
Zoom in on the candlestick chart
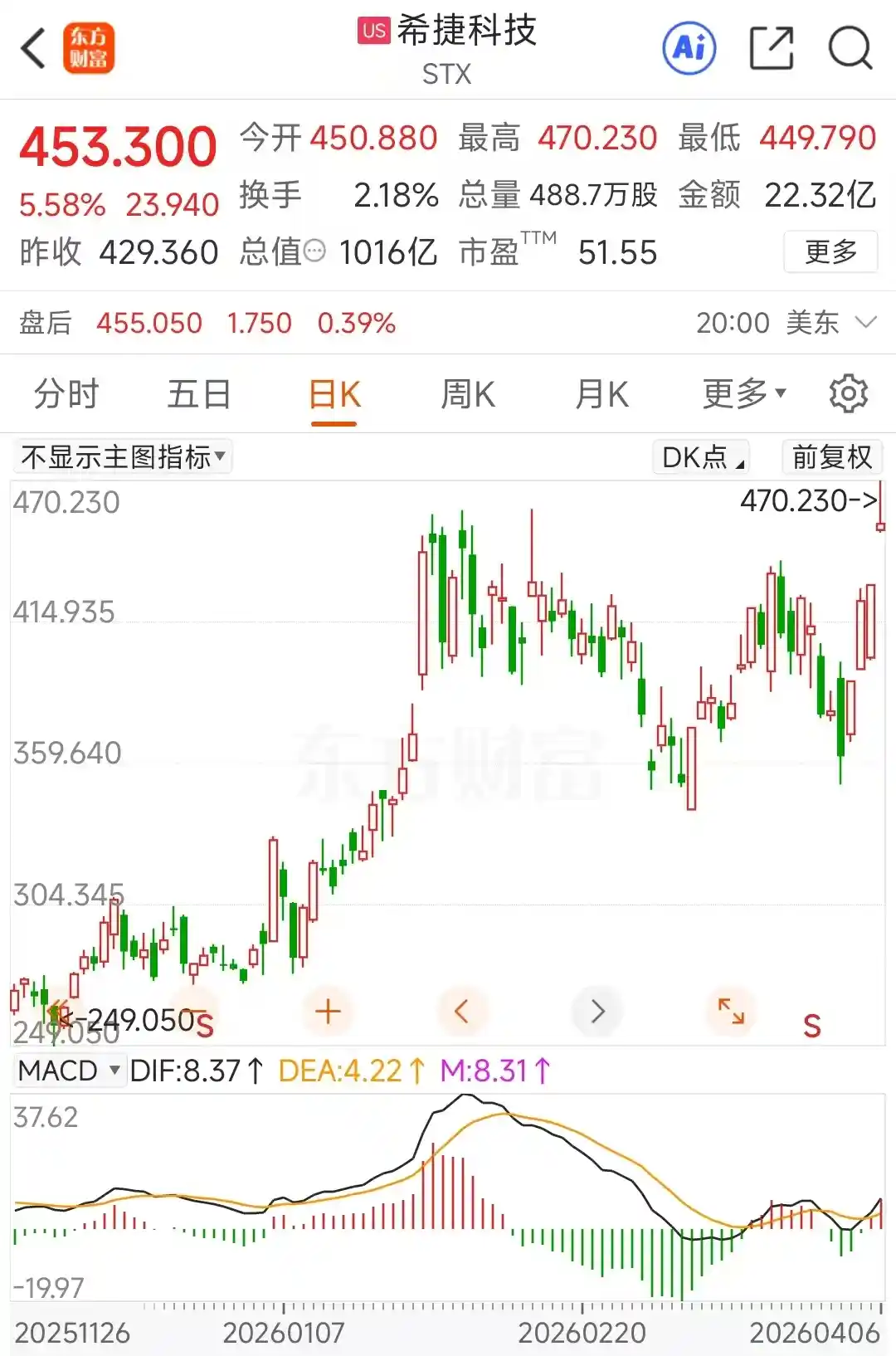(329, 1012)
